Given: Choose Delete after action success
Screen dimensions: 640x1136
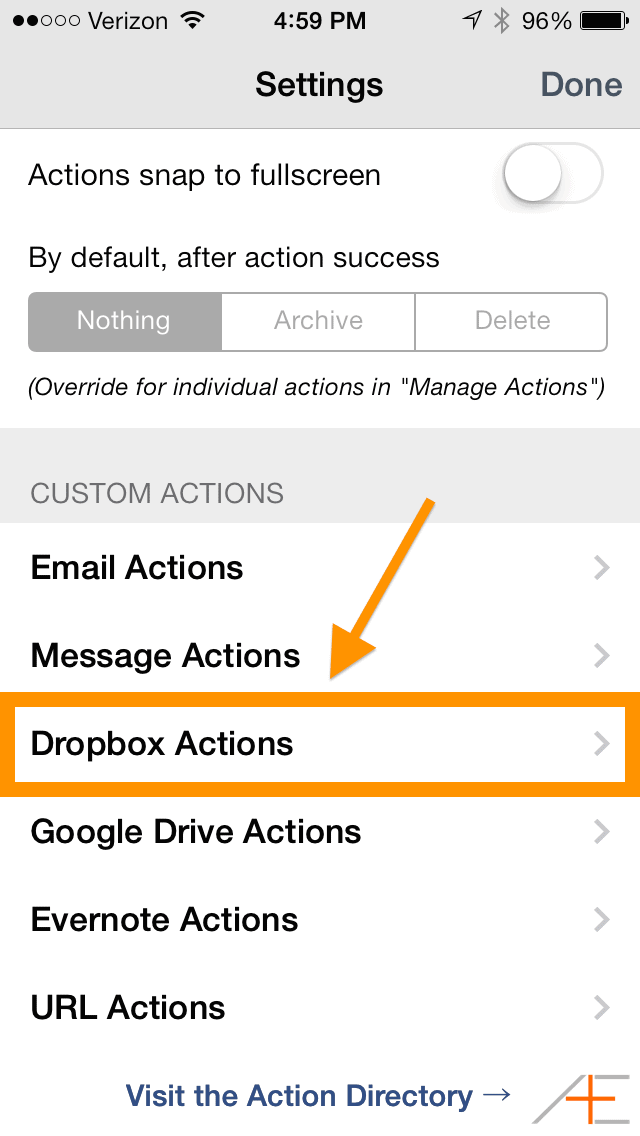Looking at the screenshot, I should pos(512,321).
